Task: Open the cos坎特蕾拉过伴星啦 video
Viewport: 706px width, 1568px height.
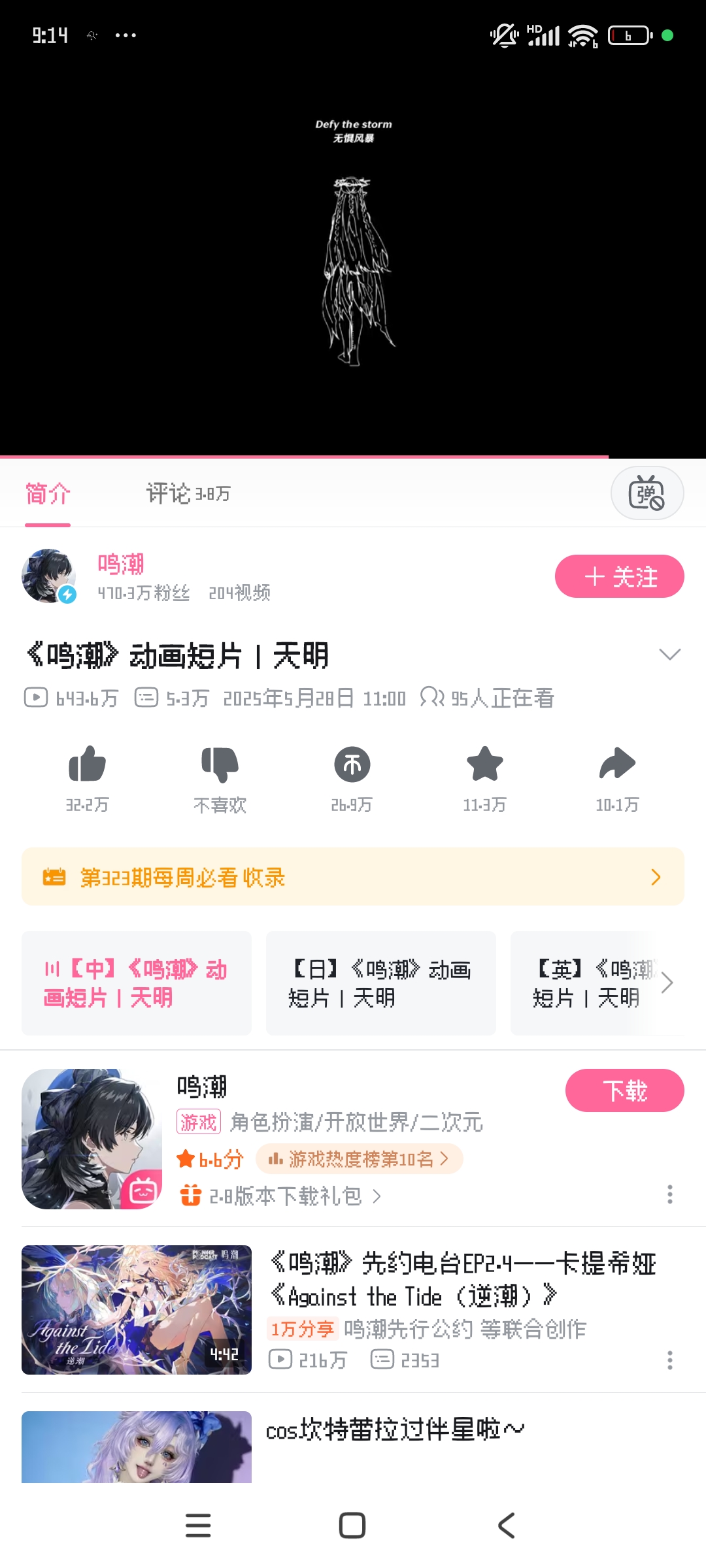Action: (x=395, y=1429)
